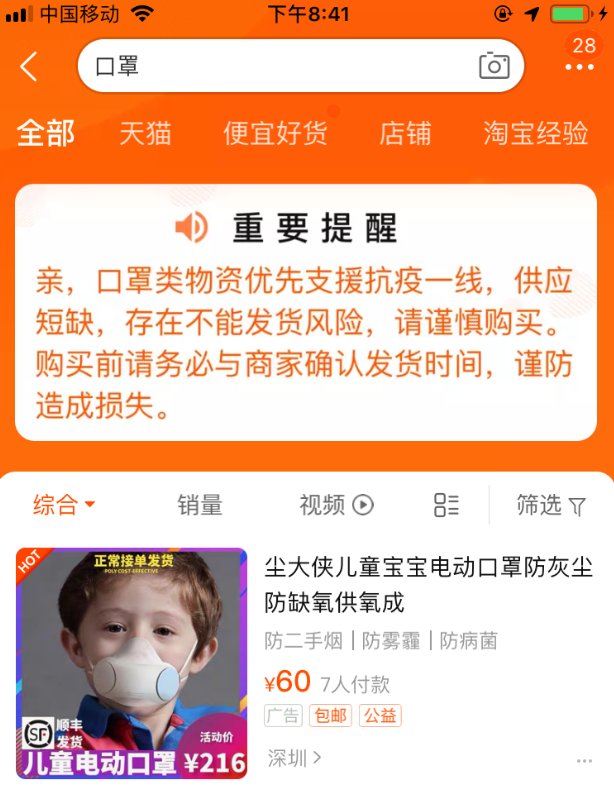Expand the 综合 sort dropdown

64,505
